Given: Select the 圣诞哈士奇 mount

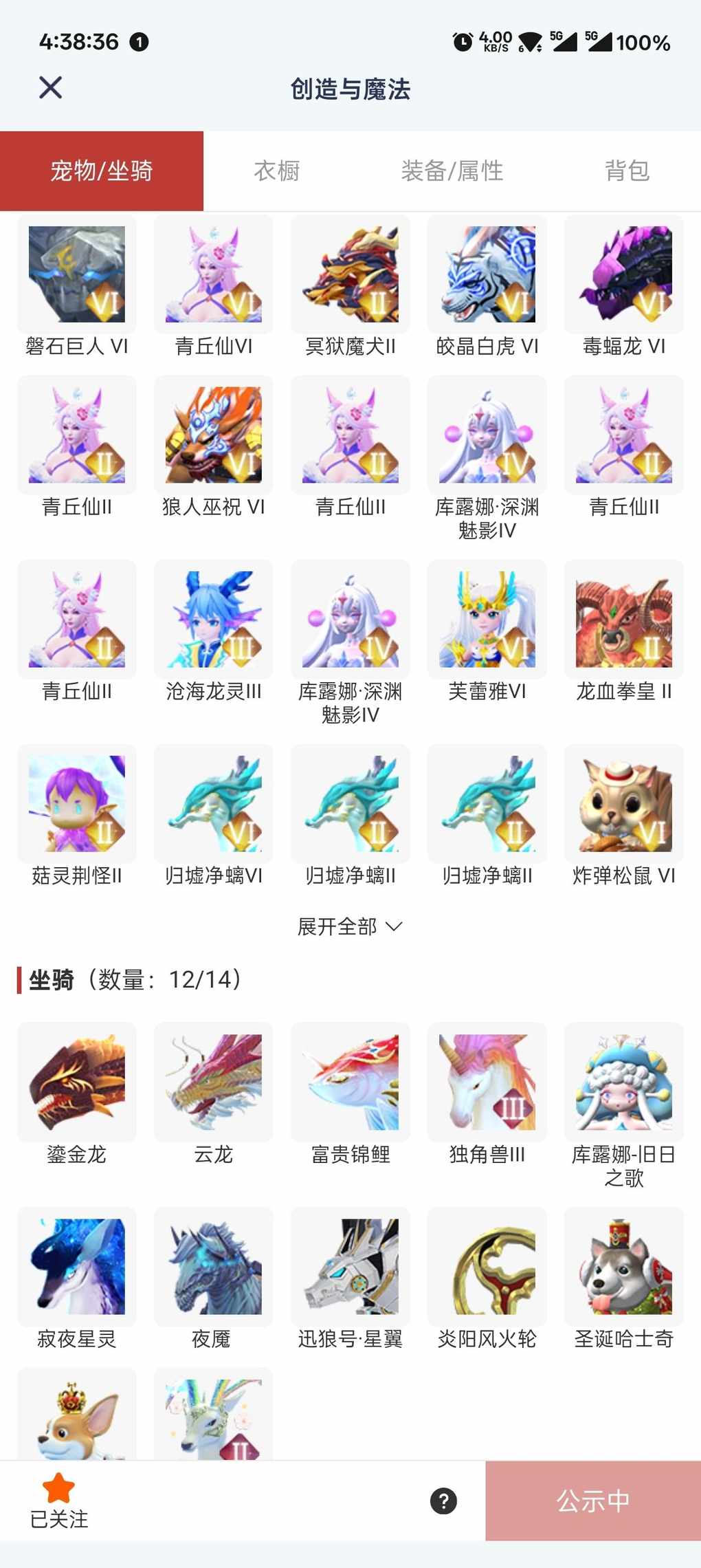Looking at the screenshot, I should tap(624, 1266).
